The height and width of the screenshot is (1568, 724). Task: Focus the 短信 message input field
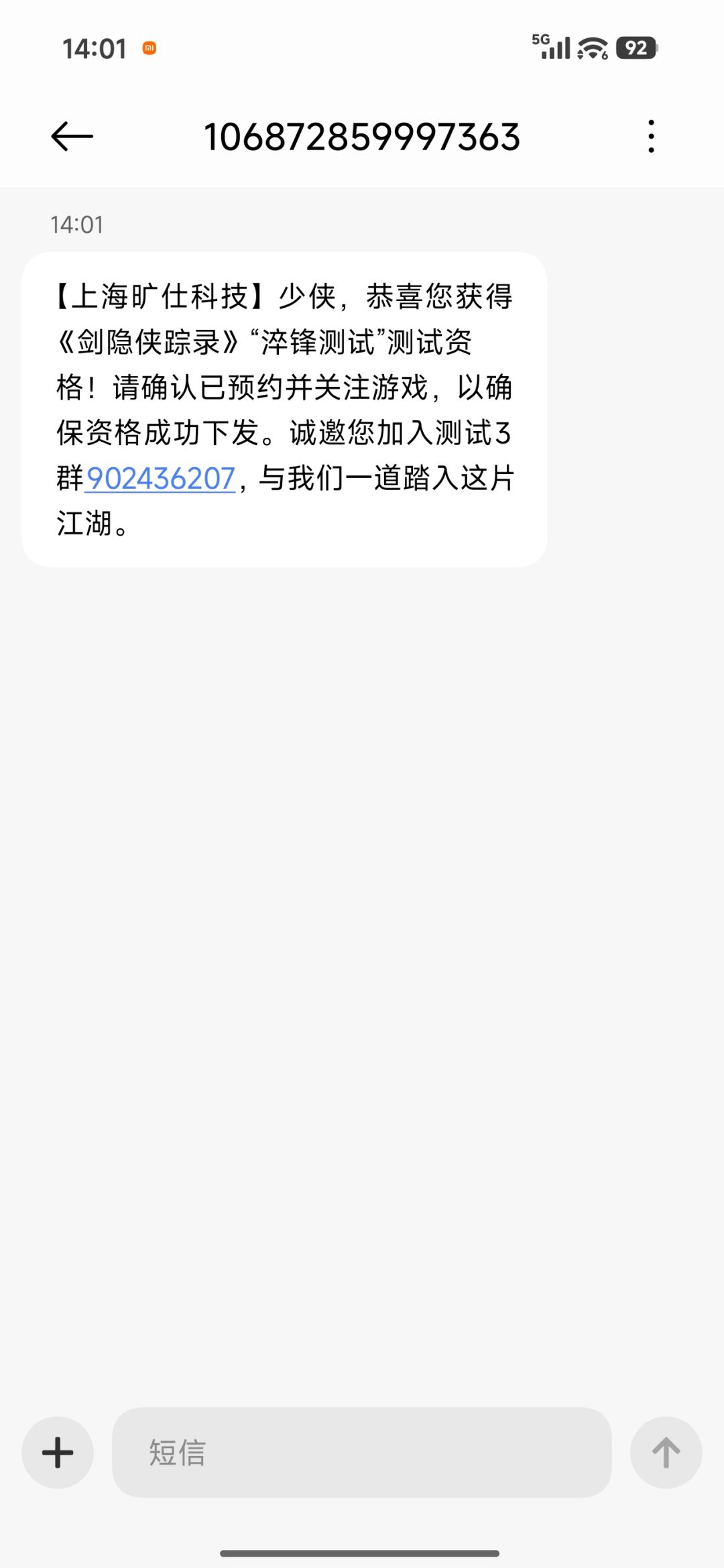click(x=362, y=1453)
